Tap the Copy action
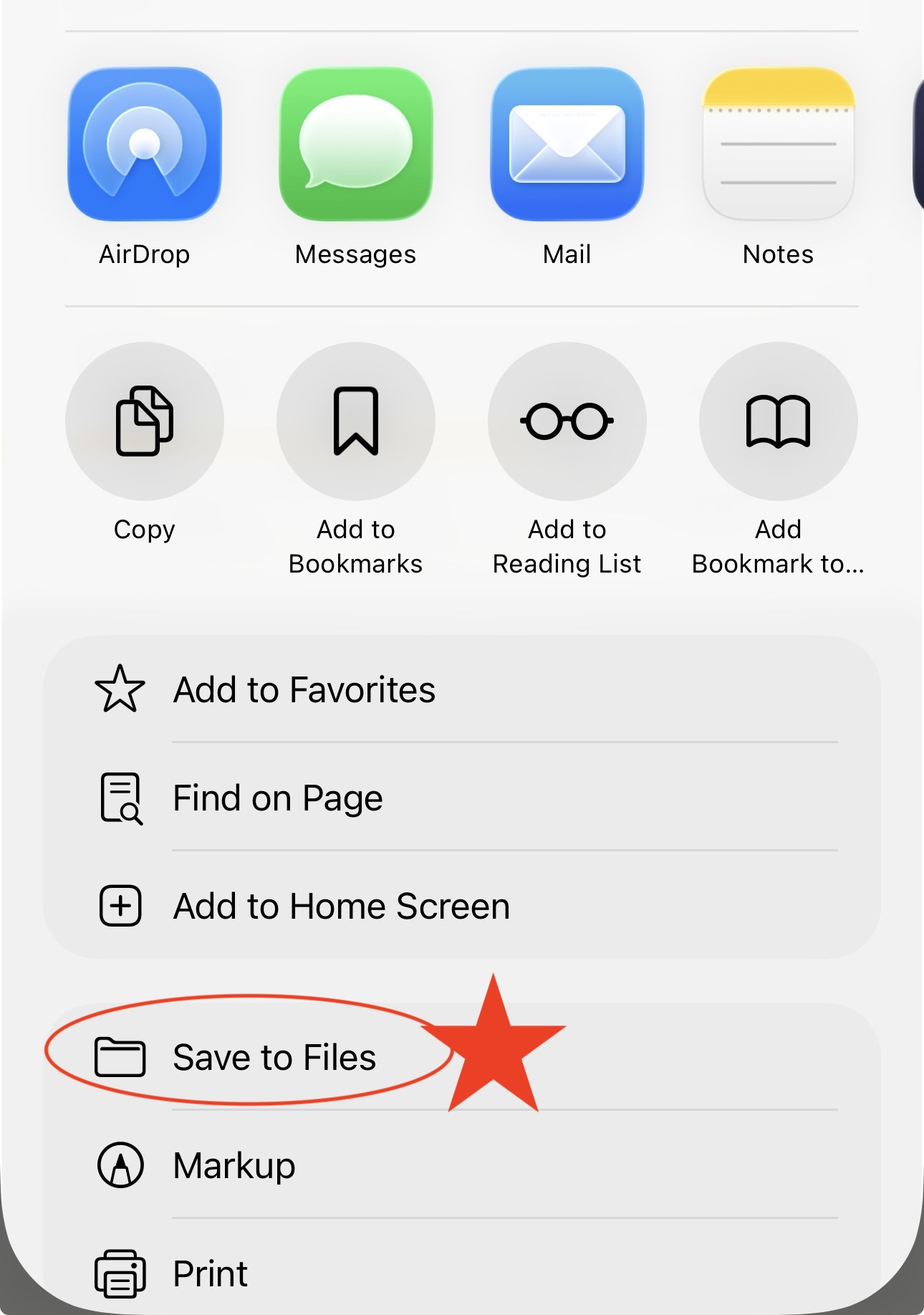Viewport: 924px width, 1315px height. click(x=145, y=421)
